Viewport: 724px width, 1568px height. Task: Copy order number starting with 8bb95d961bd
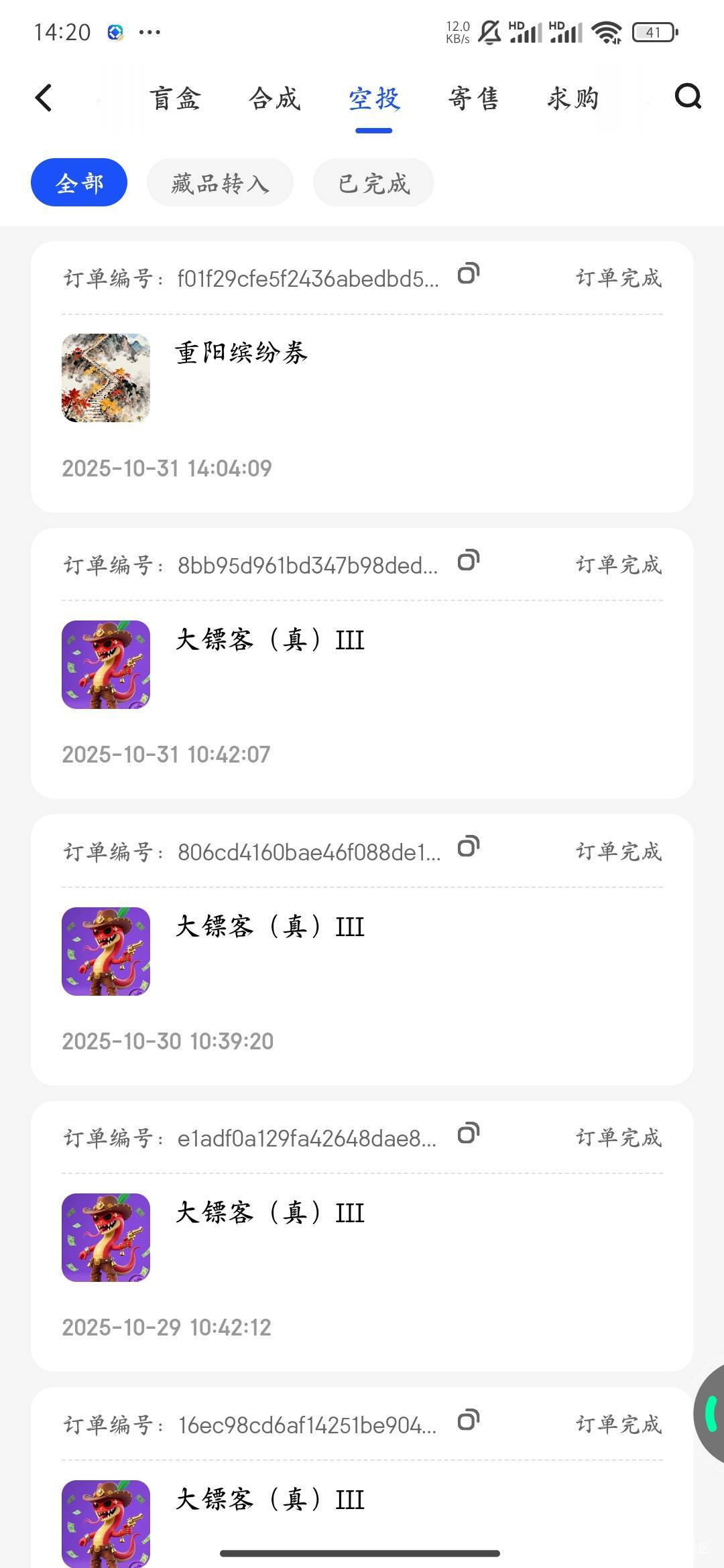[468, 561]
